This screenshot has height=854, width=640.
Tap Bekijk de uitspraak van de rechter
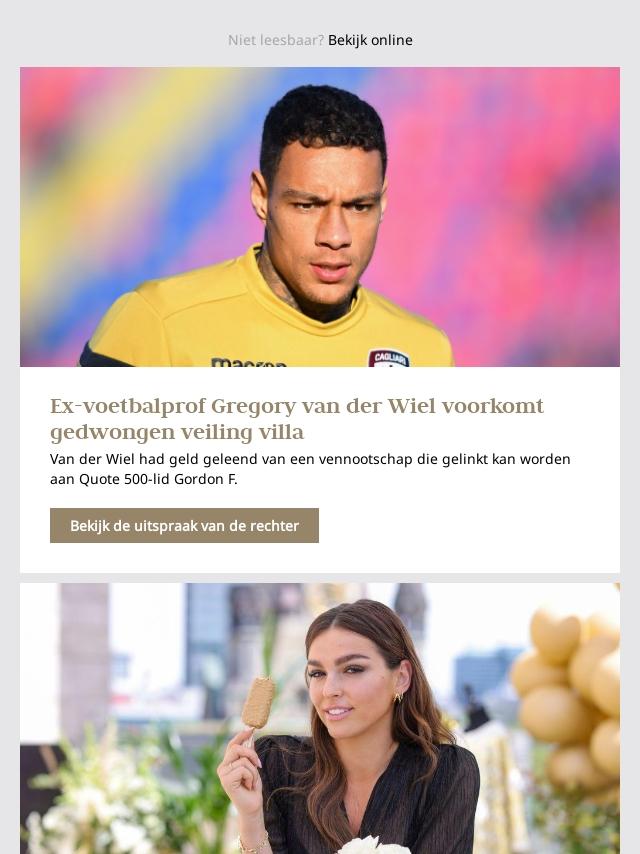click(x=184, y=525)
